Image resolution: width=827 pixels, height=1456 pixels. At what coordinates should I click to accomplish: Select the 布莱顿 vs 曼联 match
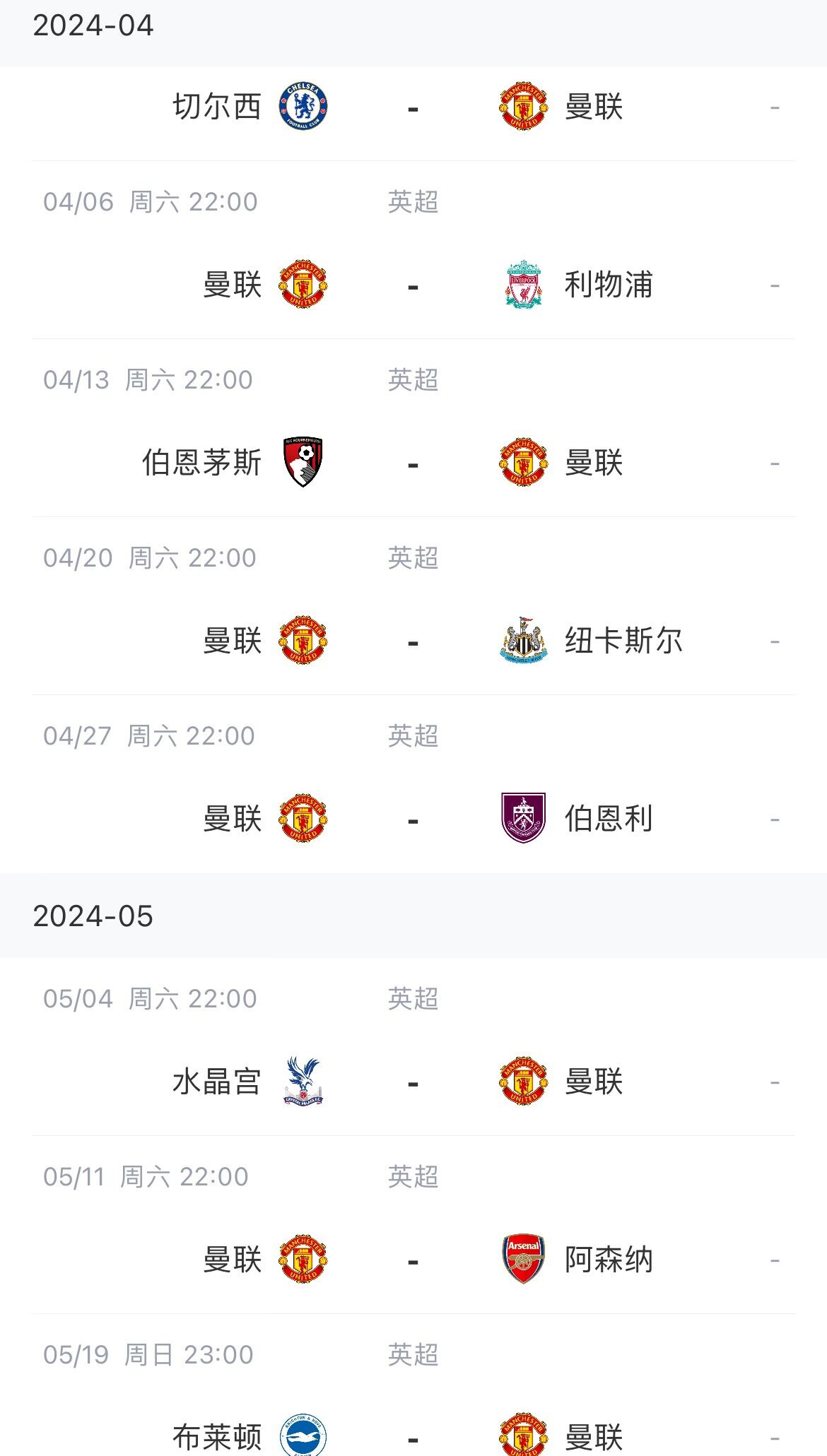point(413,1436)
